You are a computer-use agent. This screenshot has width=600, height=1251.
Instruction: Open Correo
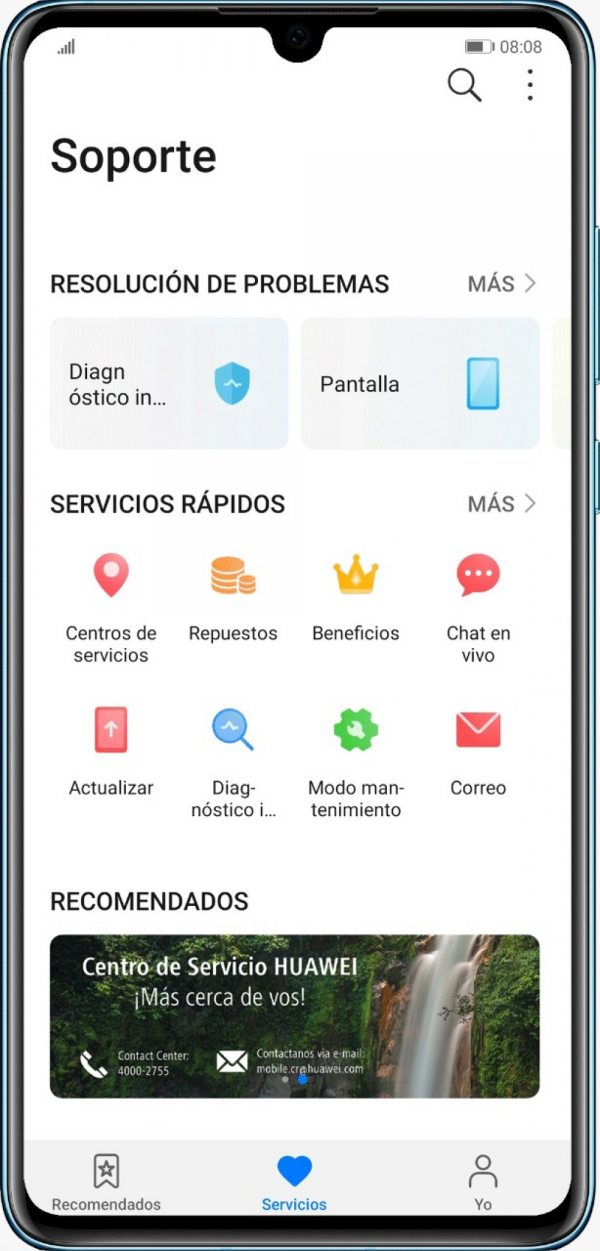point(478,750)
